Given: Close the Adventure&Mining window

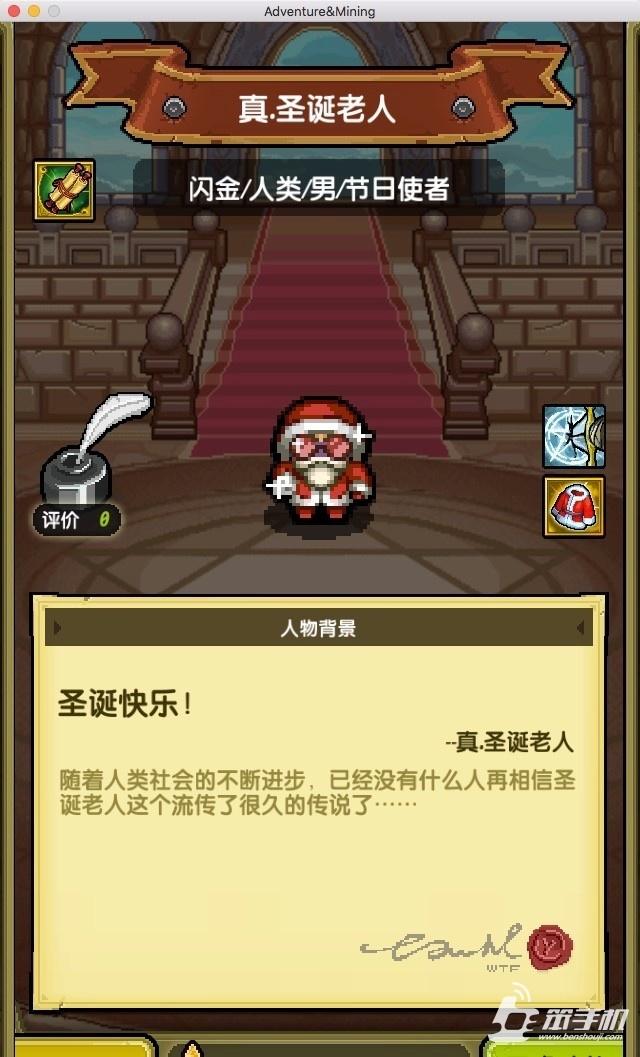Looking at the screenshot, I should tap(13, 11).
